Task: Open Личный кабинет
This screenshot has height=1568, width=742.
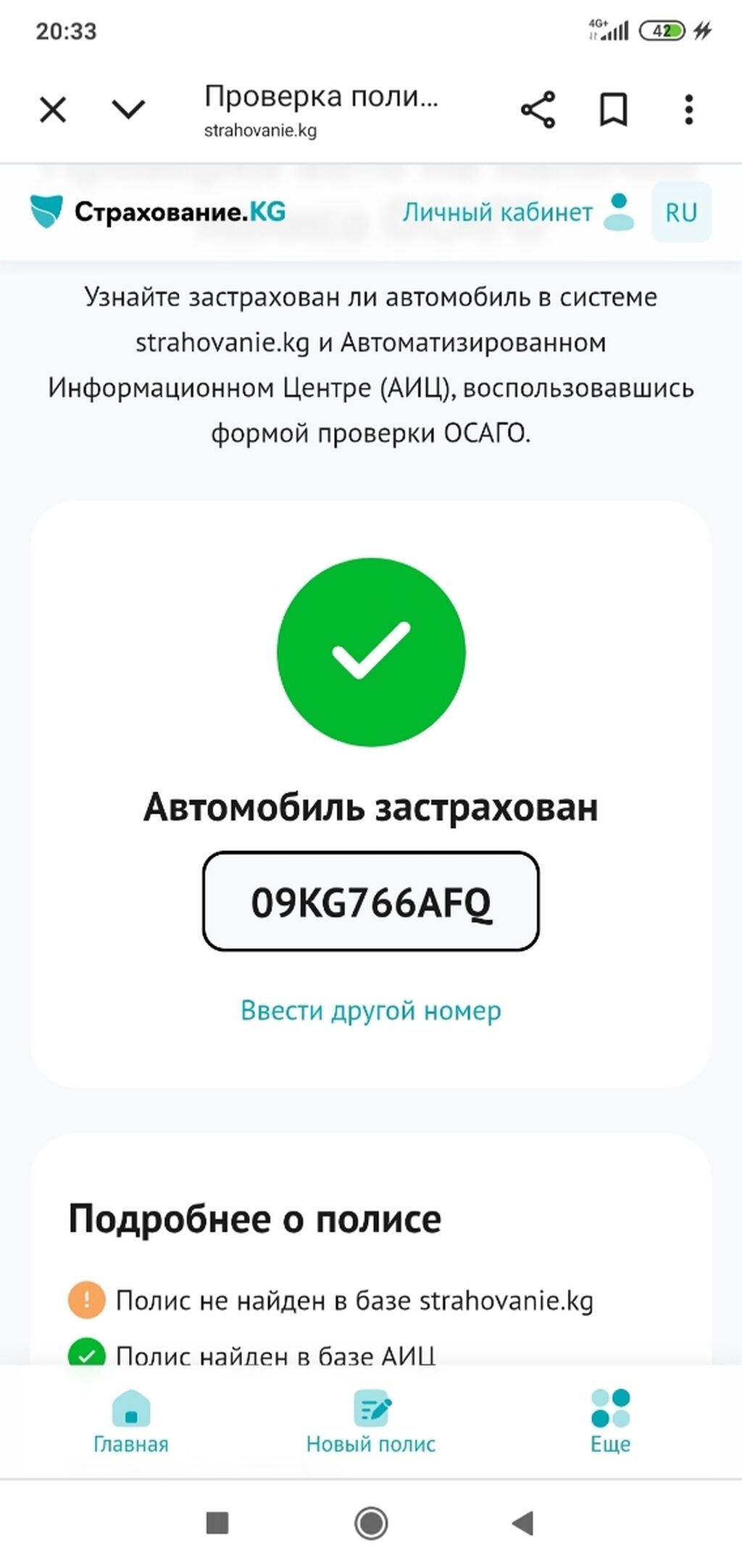Action: 518,212
